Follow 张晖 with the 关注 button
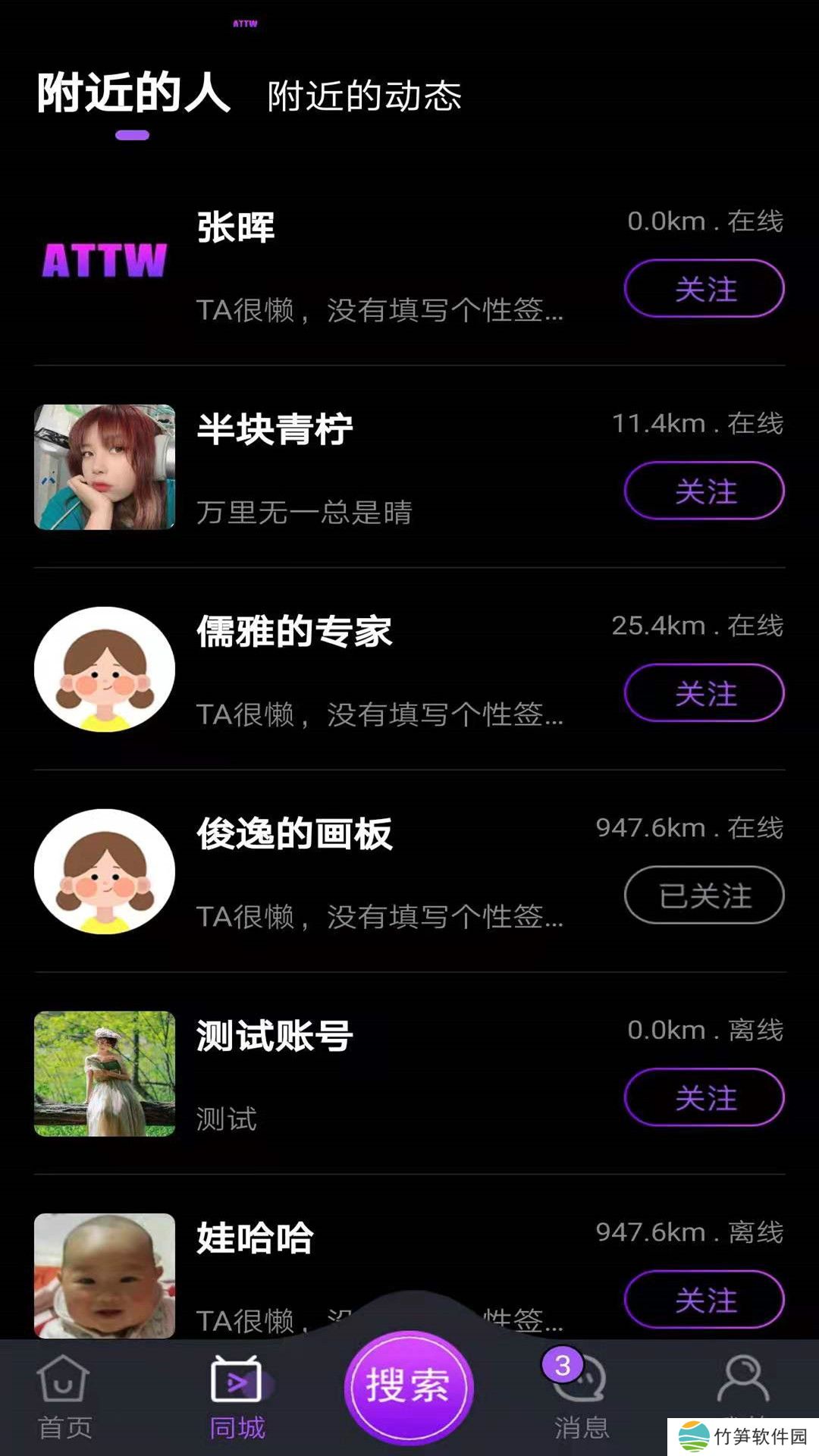Image resolution: width=819 pixels, height=1456 pixels. [704, 289]
